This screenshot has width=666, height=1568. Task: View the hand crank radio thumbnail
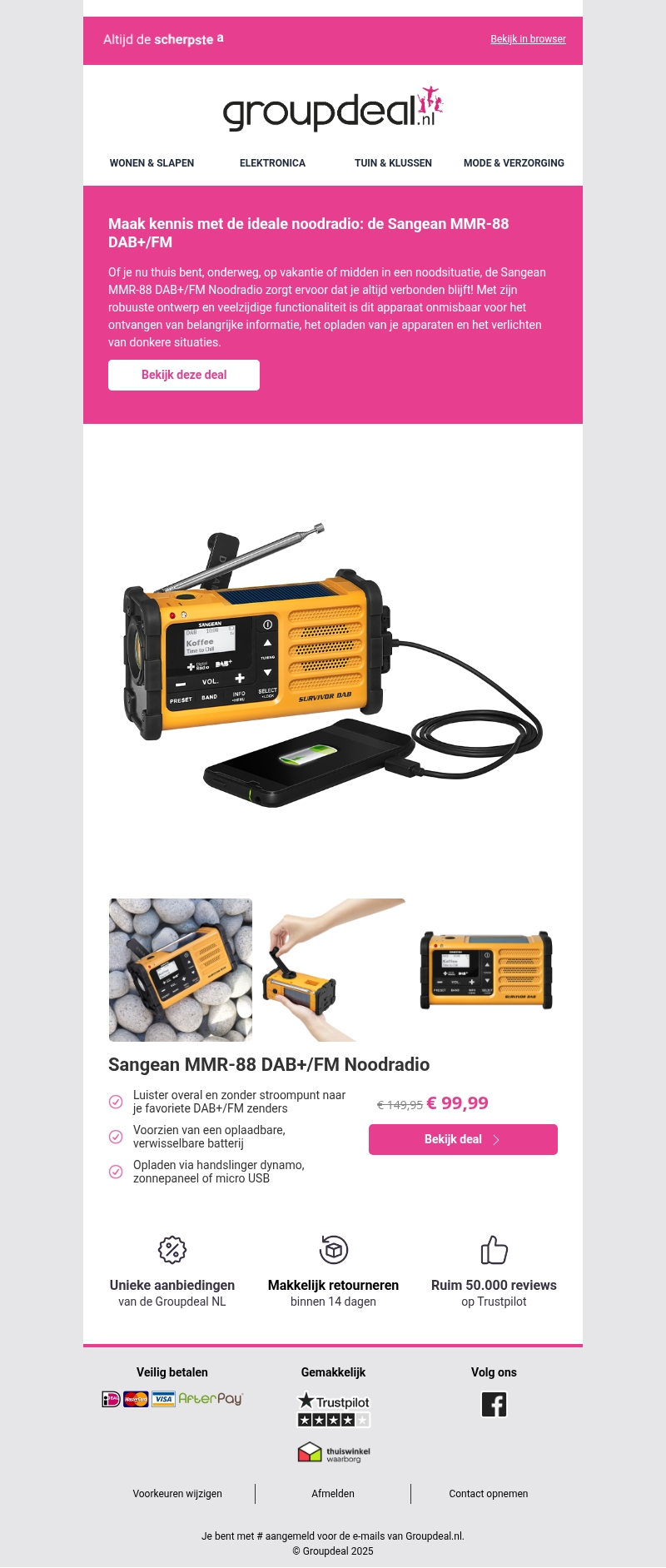point(333,970)
